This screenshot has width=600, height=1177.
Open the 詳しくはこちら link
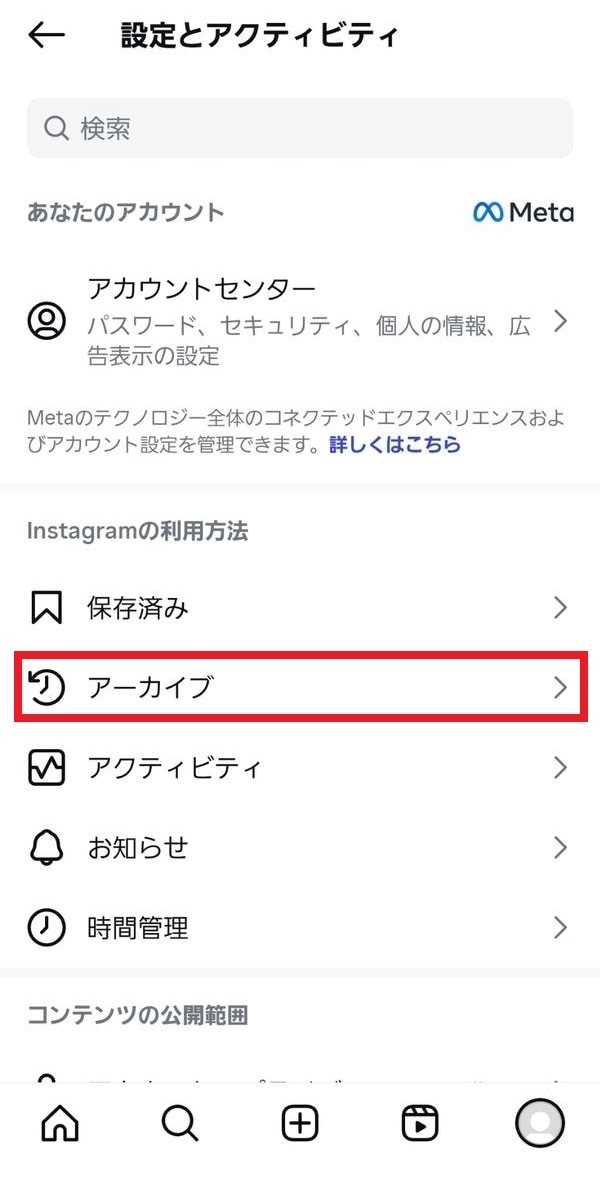[395, 444]
